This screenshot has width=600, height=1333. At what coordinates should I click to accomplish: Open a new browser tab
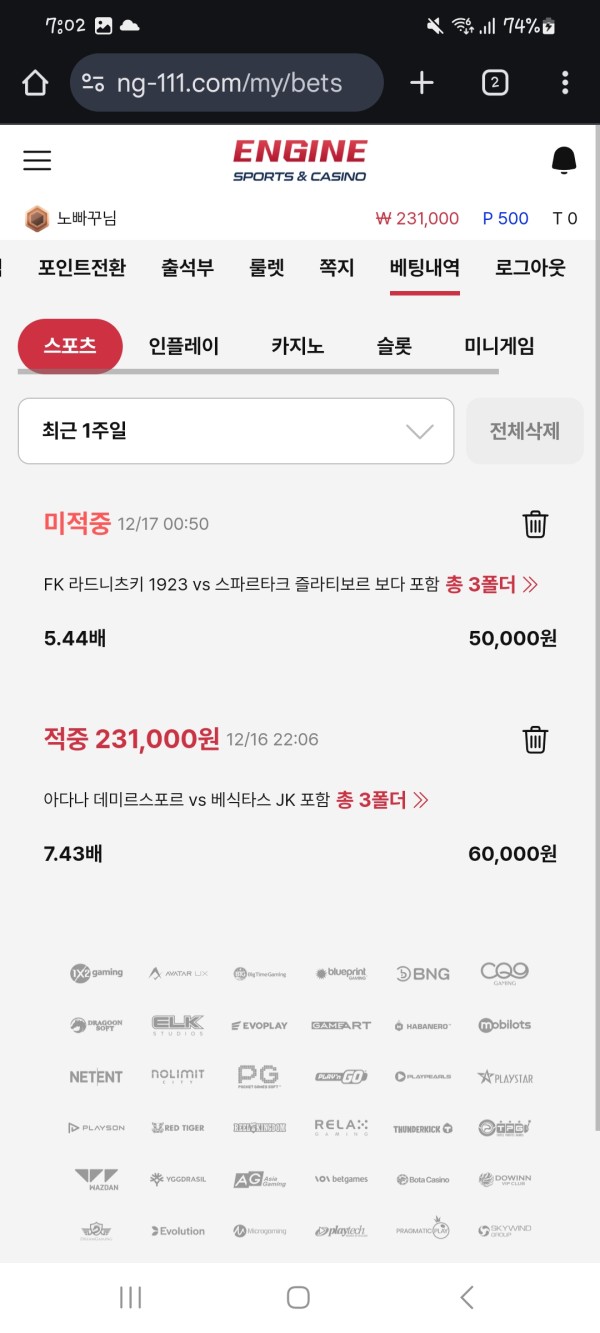tap(422, 83)
